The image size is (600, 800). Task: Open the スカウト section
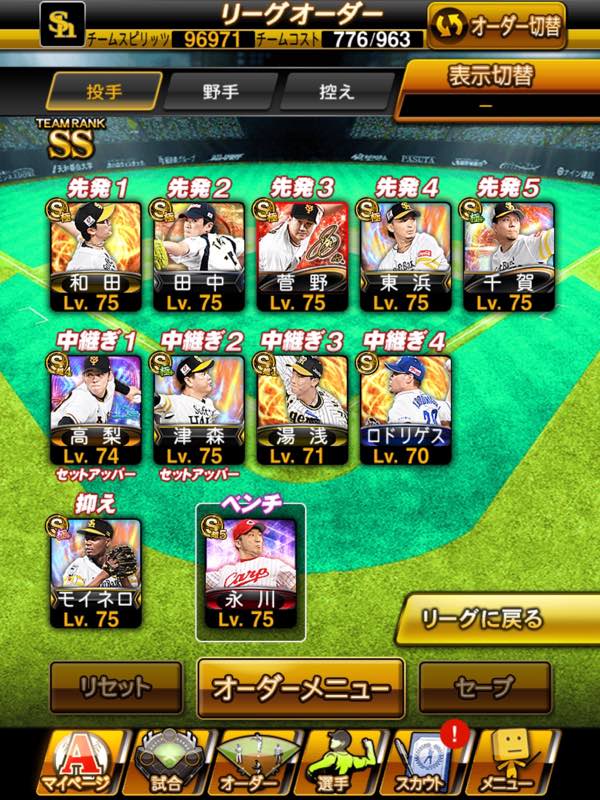point(422,765)
